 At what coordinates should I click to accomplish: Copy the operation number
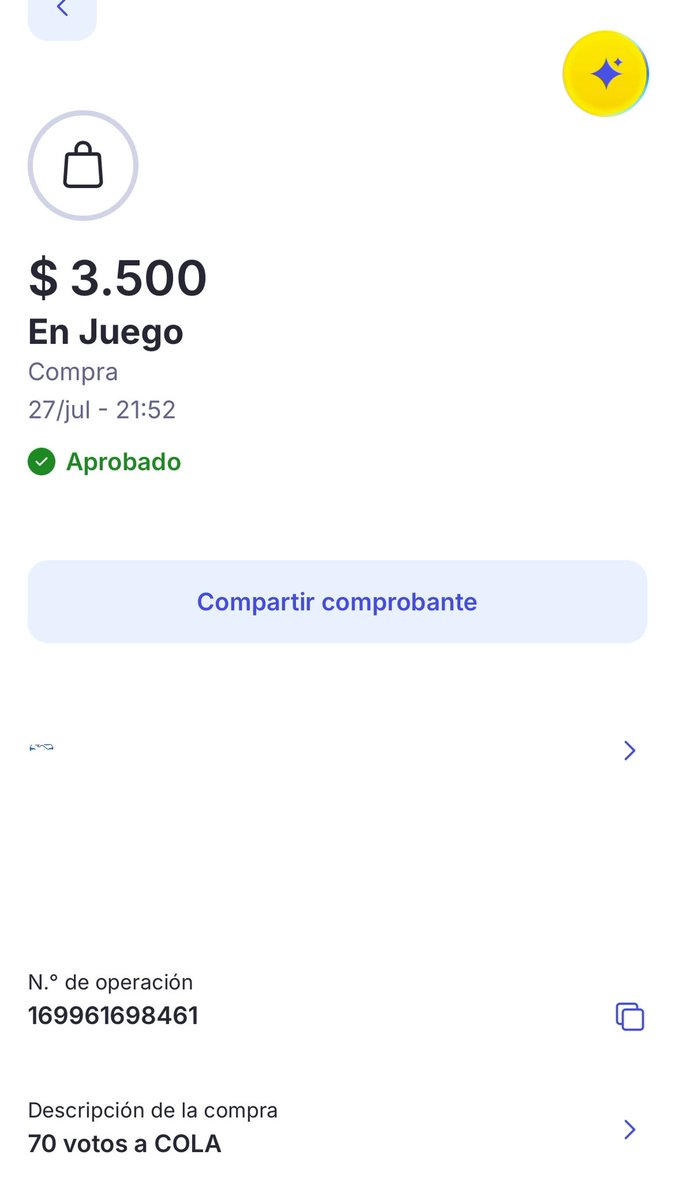coord(629,1016)
